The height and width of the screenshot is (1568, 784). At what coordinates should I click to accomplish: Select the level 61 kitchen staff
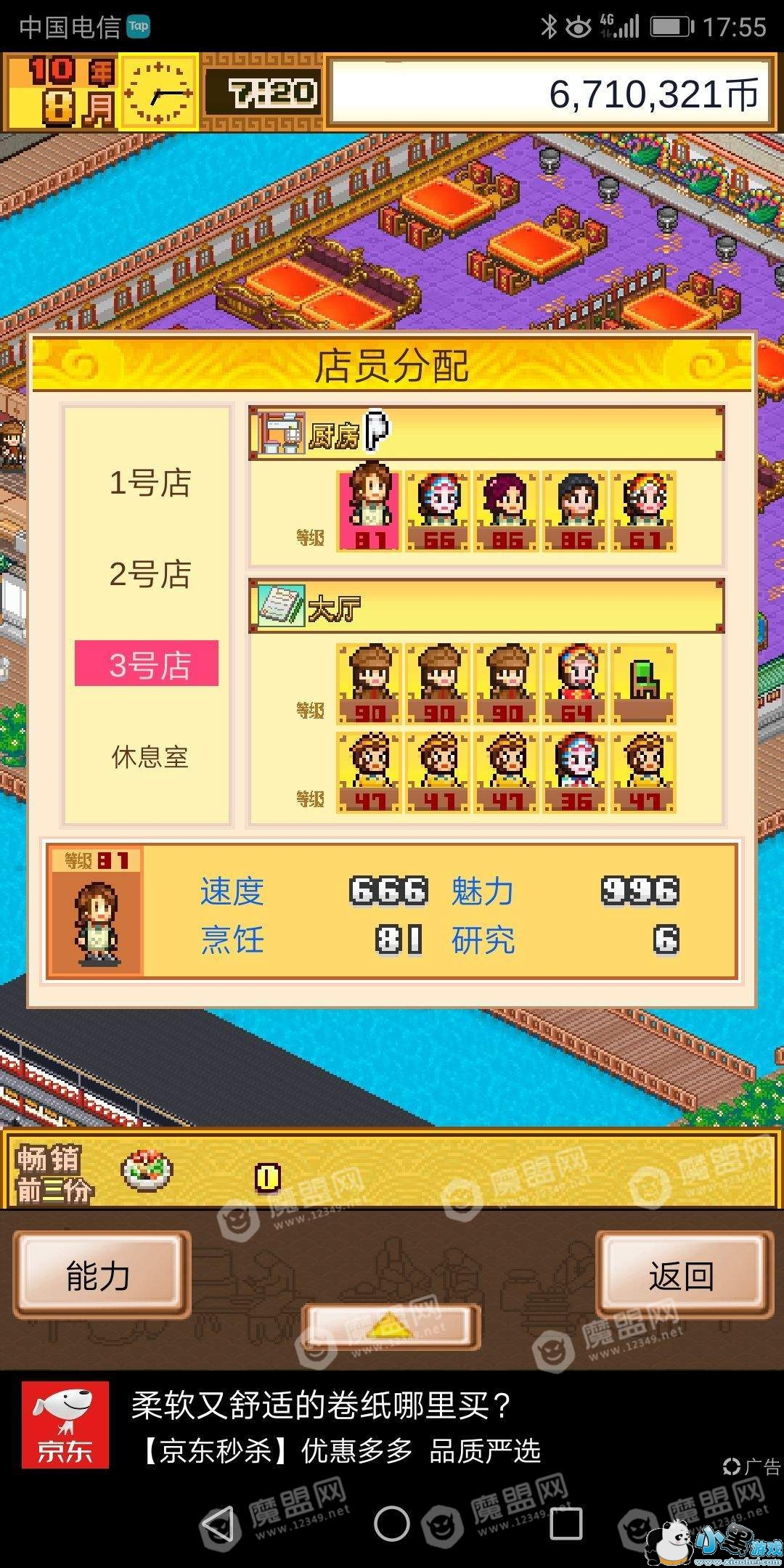coord(644,510)
